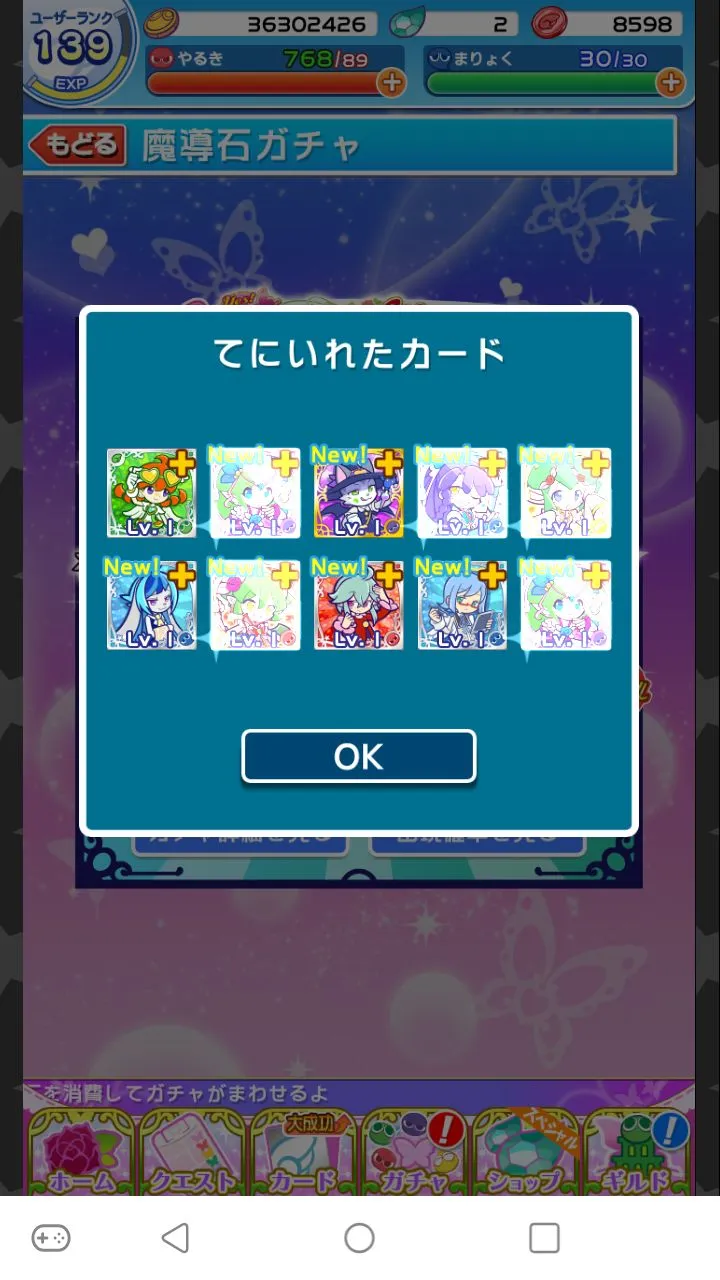Viewport: 720px width, 1280px height.
Task: Tap the system back button
Action: (x=176, y=1238)
